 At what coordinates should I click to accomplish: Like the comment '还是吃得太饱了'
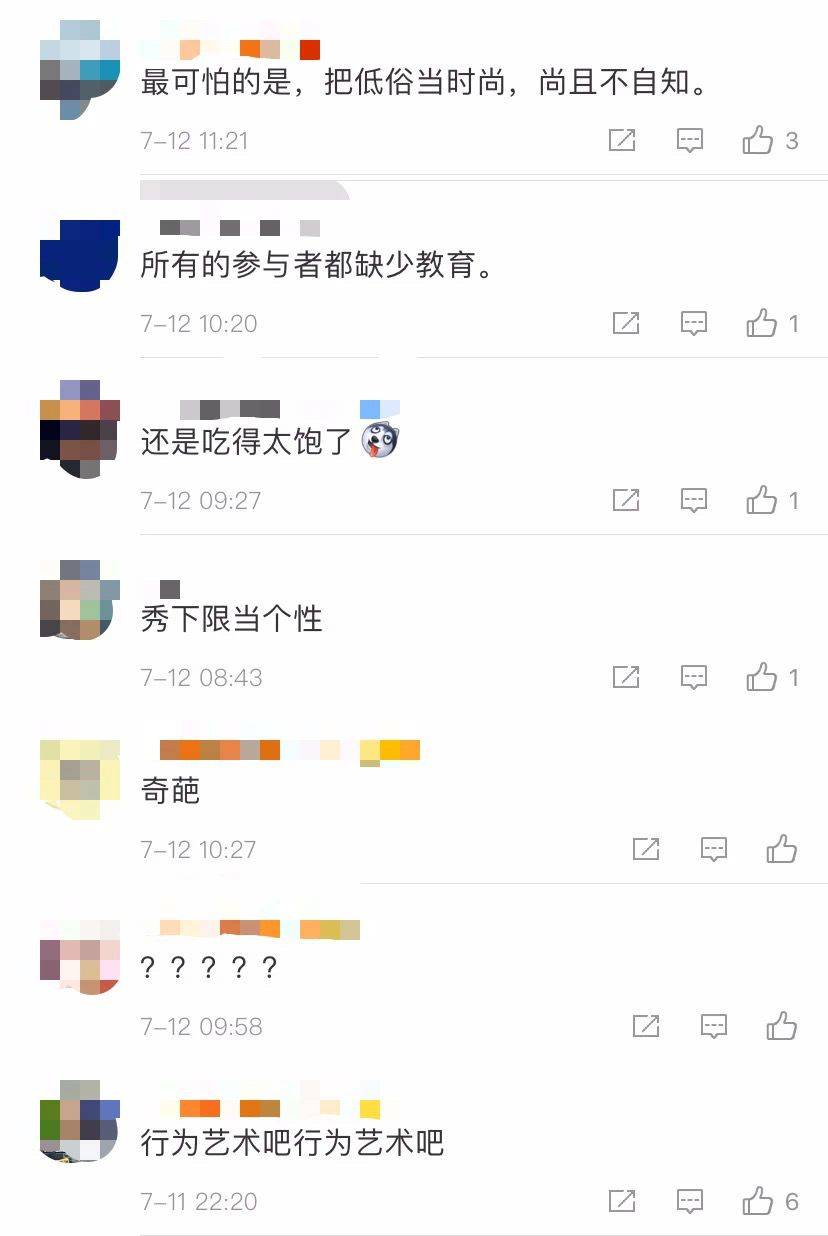(x=762, y=500)
